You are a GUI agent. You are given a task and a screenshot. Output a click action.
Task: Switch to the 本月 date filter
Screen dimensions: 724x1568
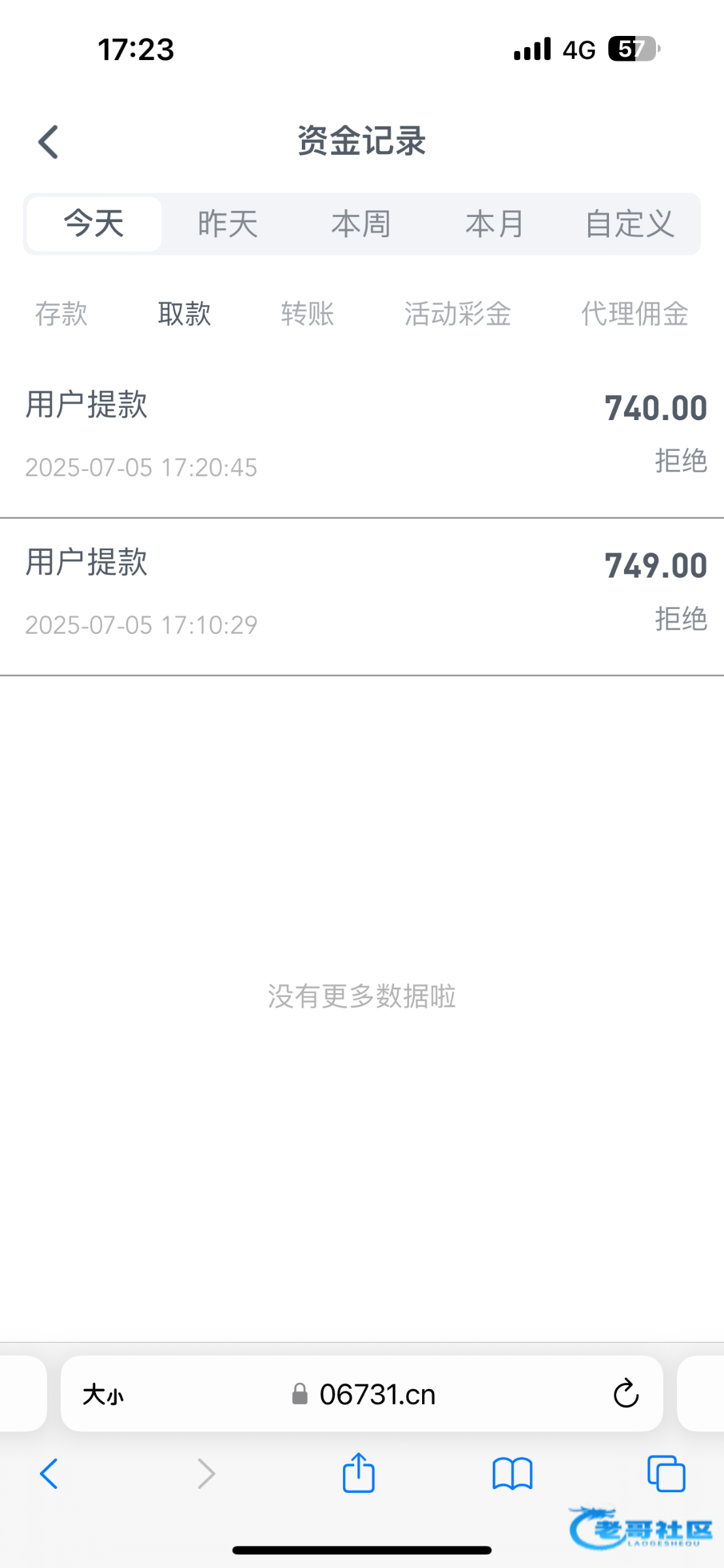(495, 223)
